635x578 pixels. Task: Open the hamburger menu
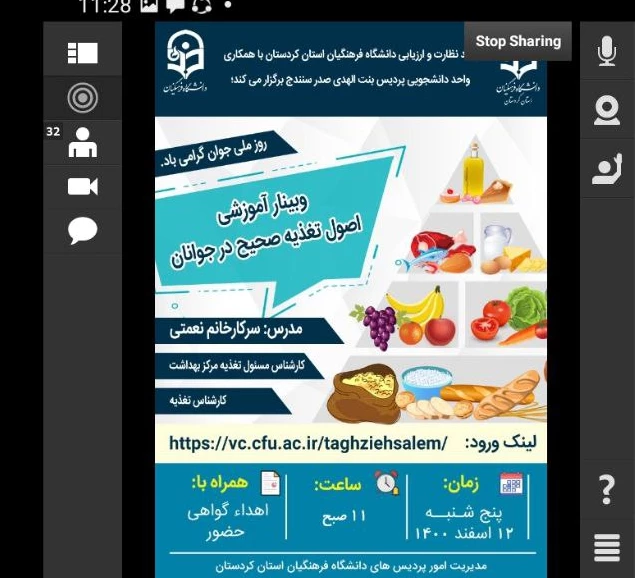tap(606, 548)
